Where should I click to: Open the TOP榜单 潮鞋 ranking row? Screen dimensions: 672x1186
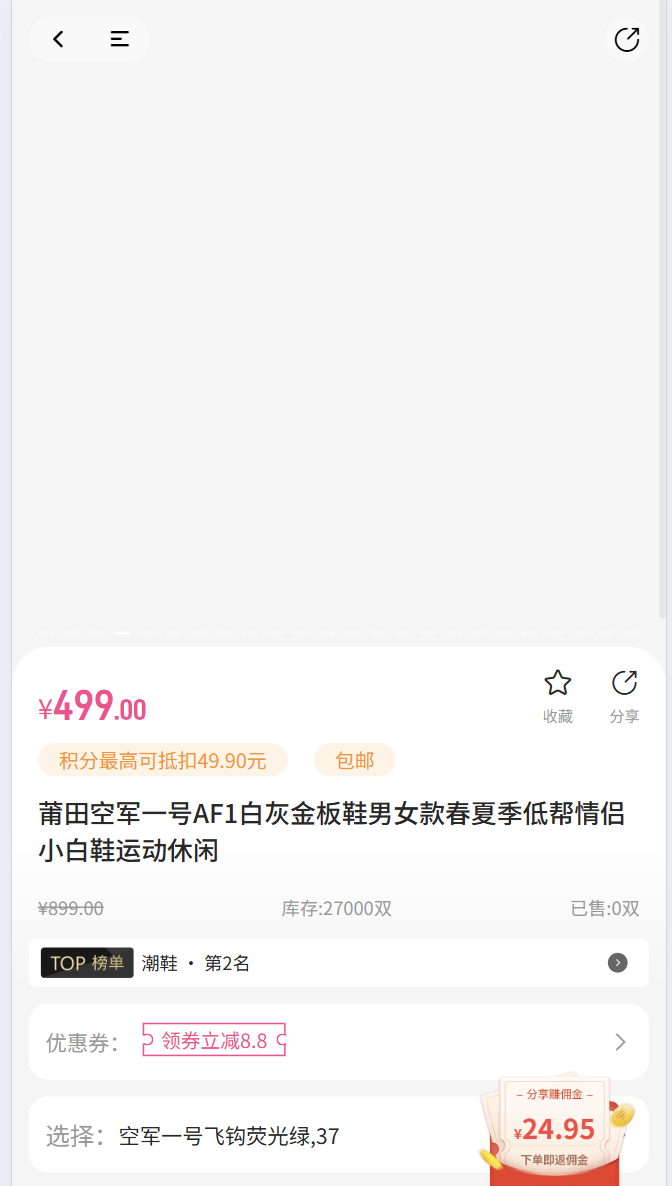point(338,963)
